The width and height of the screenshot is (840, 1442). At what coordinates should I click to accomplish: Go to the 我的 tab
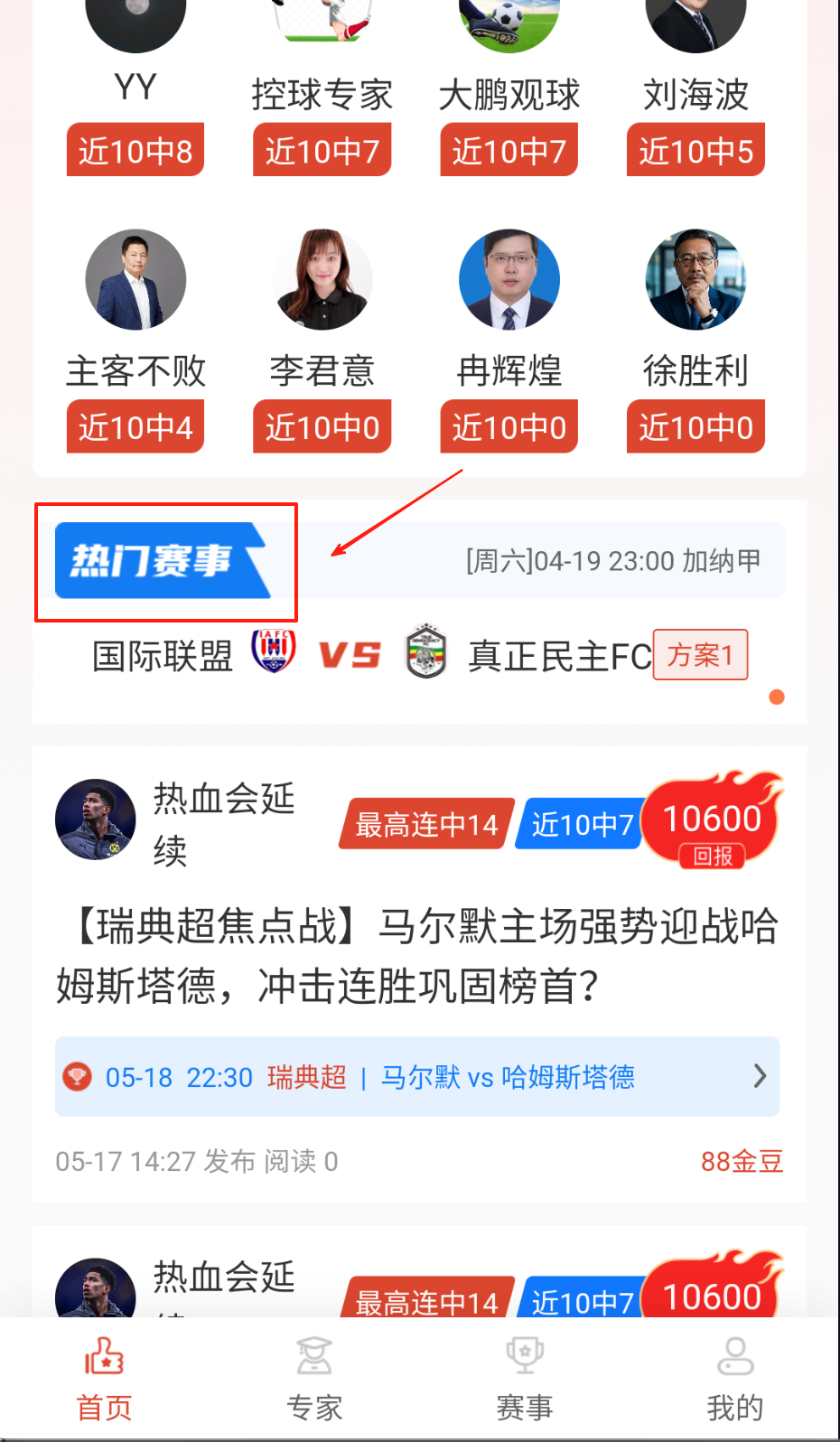pyautogui.click(x=734, y=1380)
